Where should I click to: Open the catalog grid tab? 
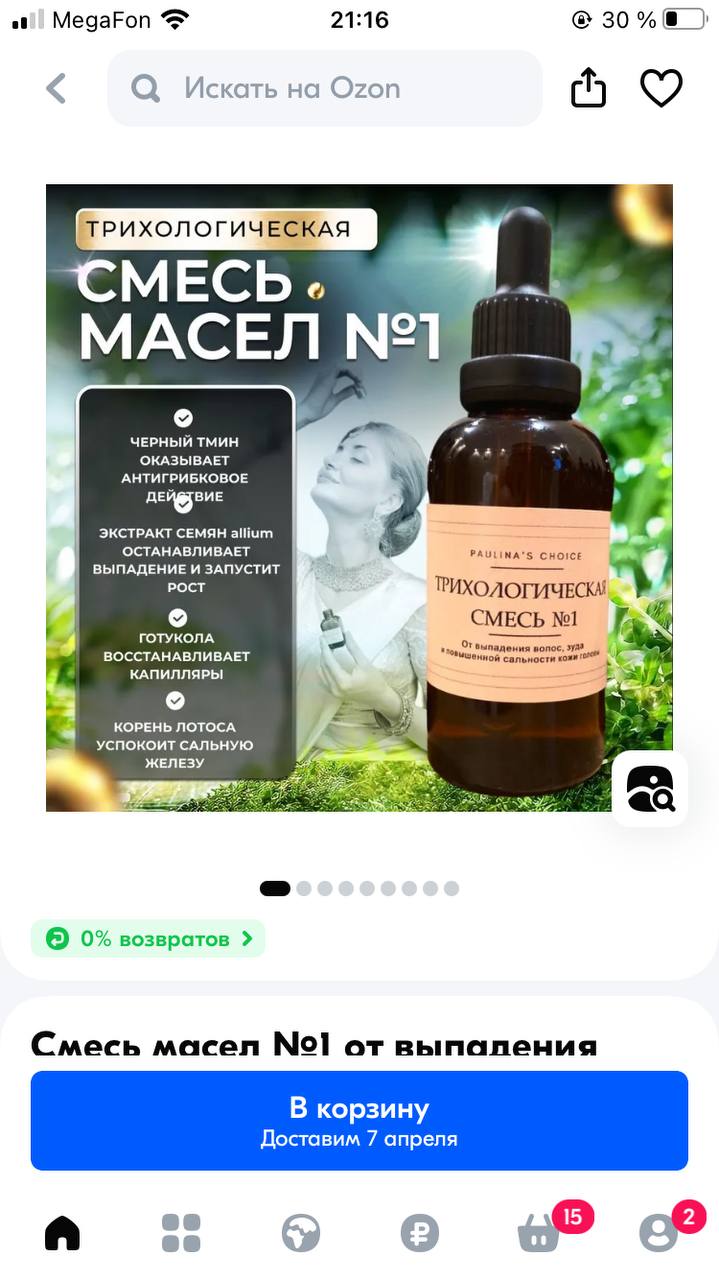tap(181, 1232)
